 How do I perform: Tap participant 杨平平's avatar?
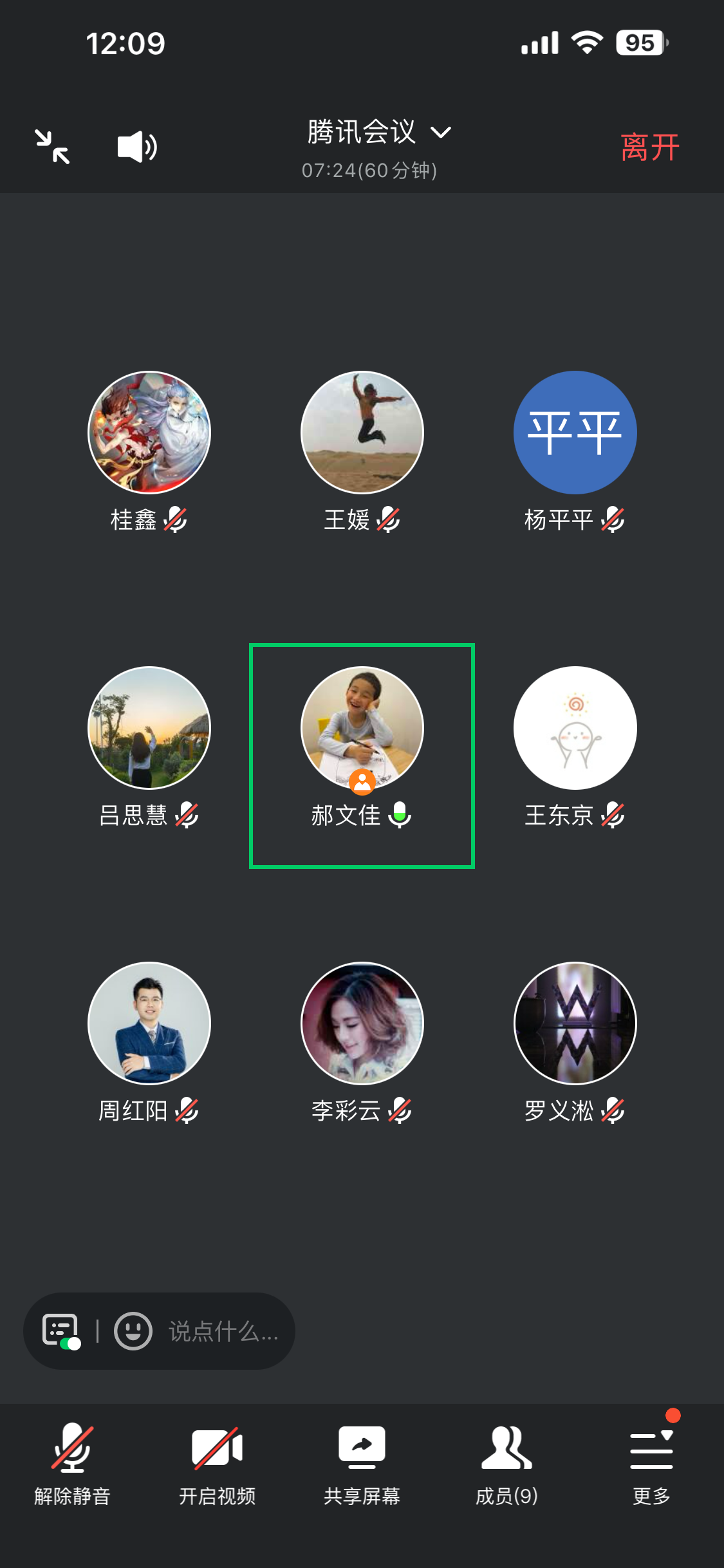(x=575, y=433)
